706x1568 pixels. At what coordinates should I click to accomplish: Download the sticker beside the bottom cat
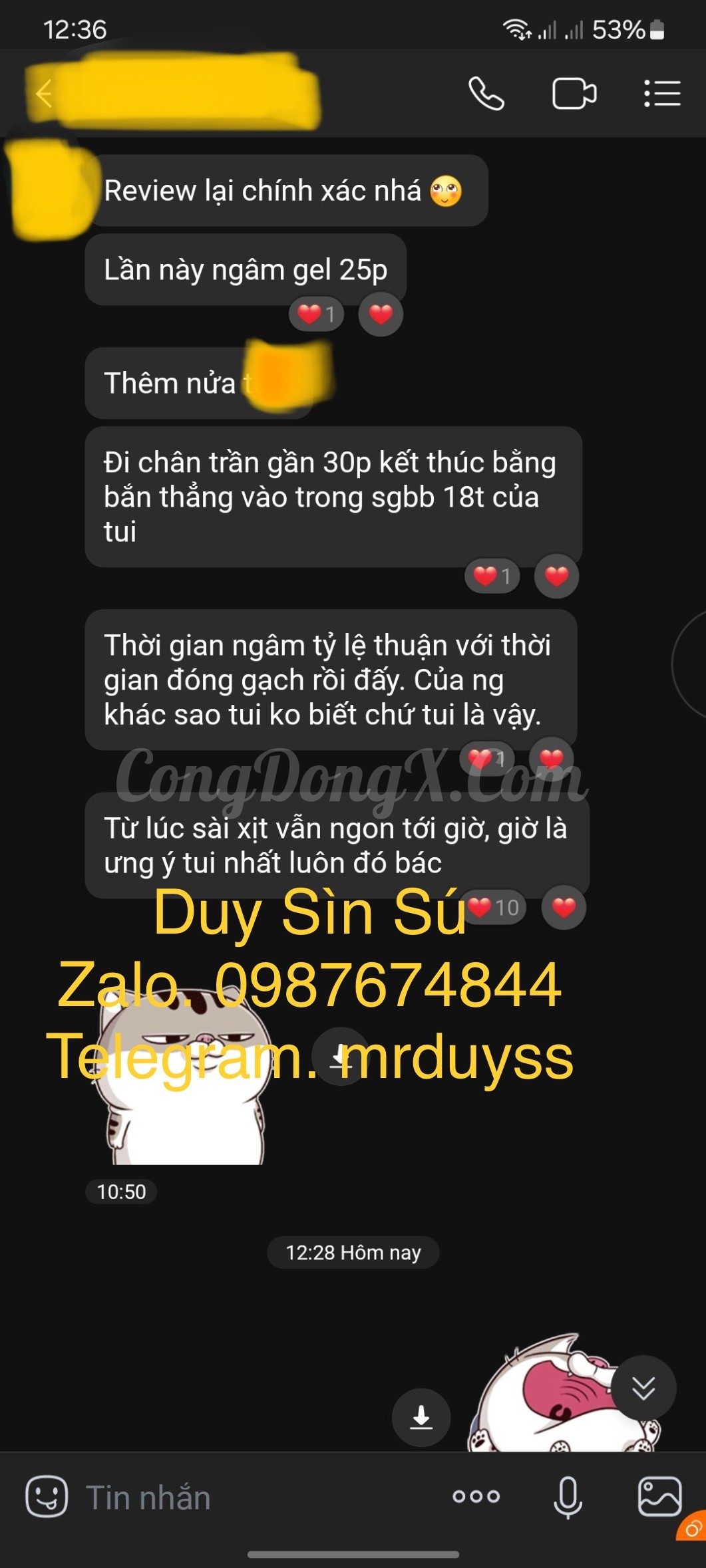421,1417
